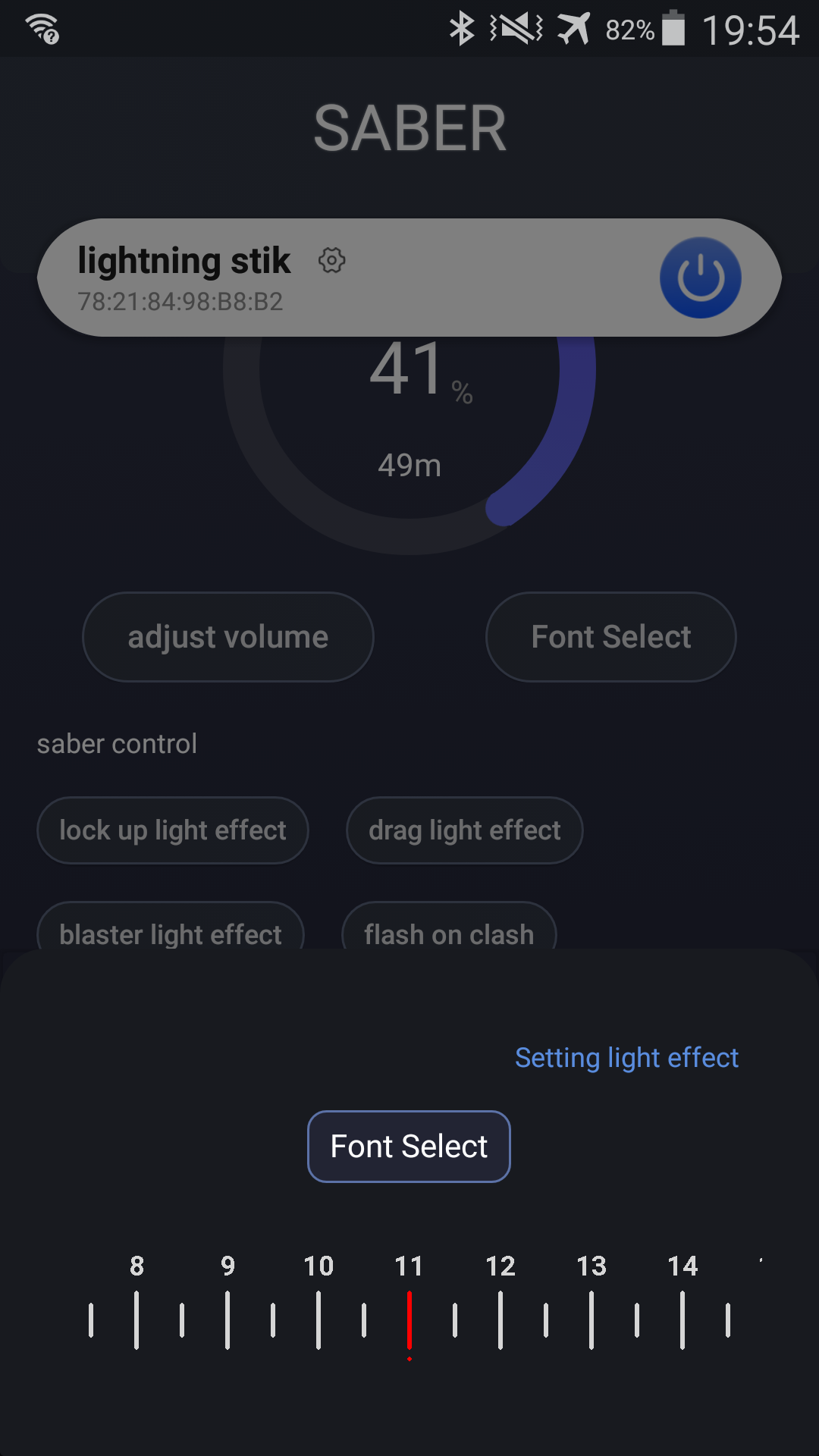Trigger the blaster light effect

(x=170, y=934)
